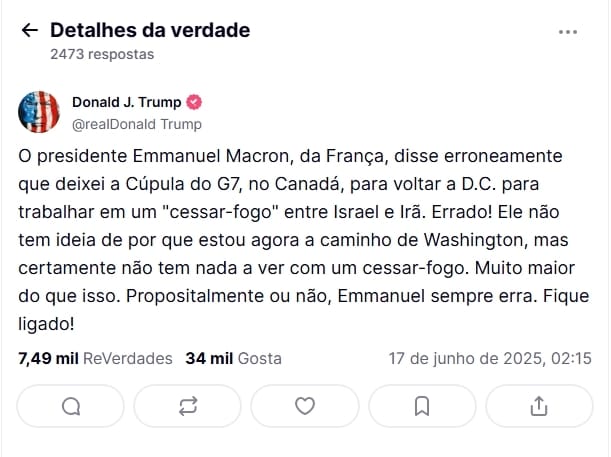Open the three-dot overflow menu

click(x=568, y=32)
